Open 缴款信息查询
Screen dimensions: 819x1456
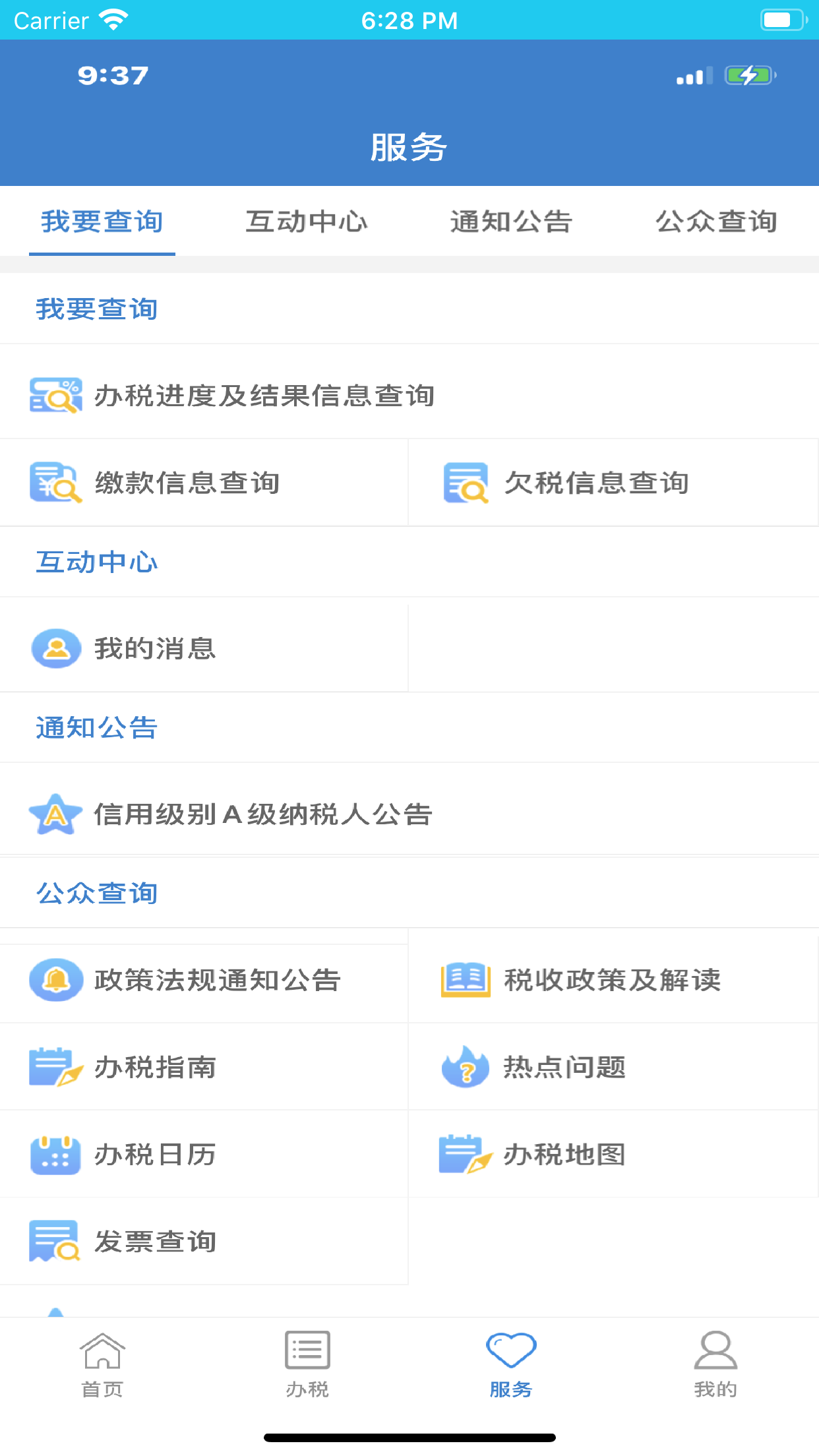coord(187,483)
